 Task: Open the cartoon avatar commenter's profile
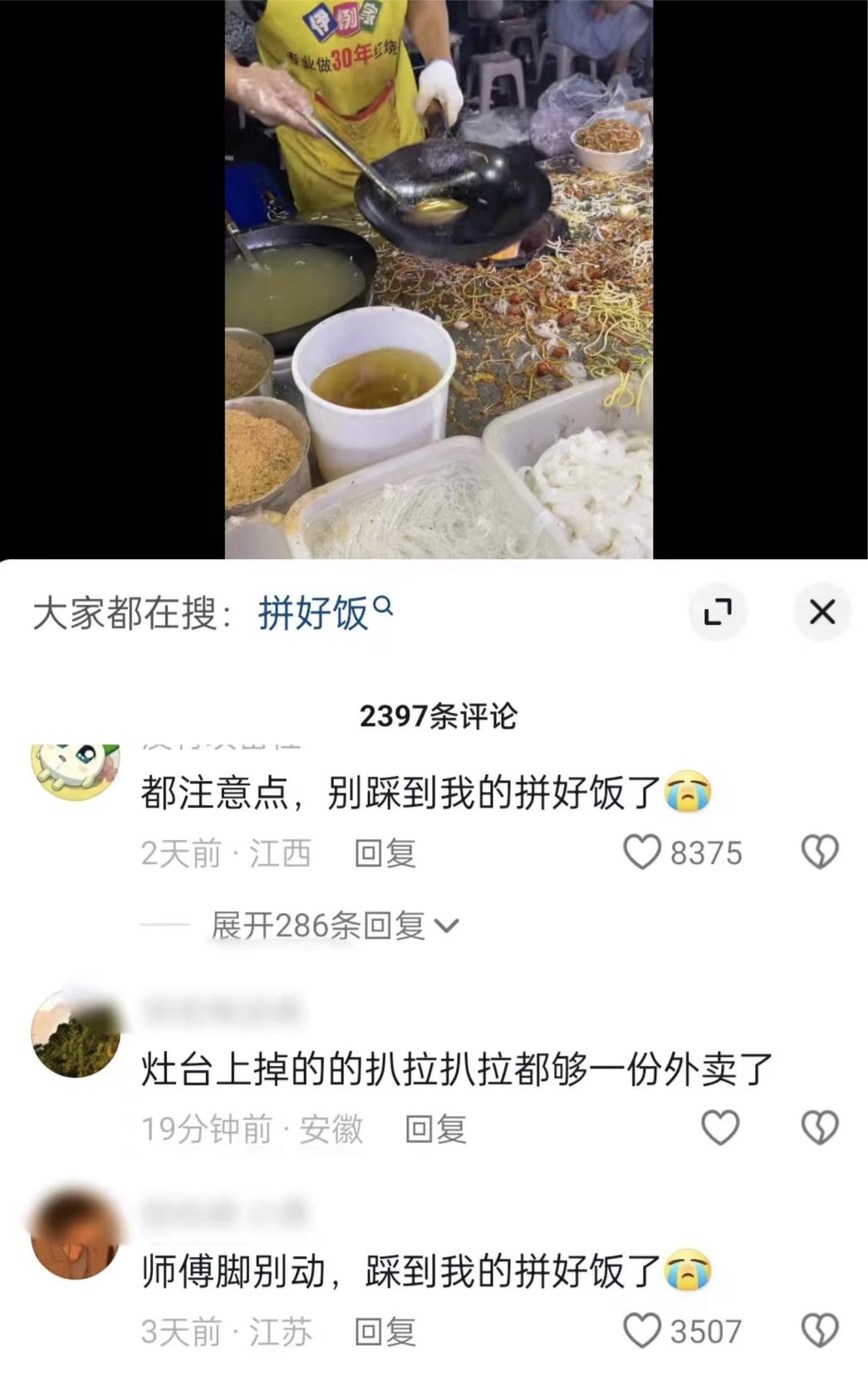[76, 770]
